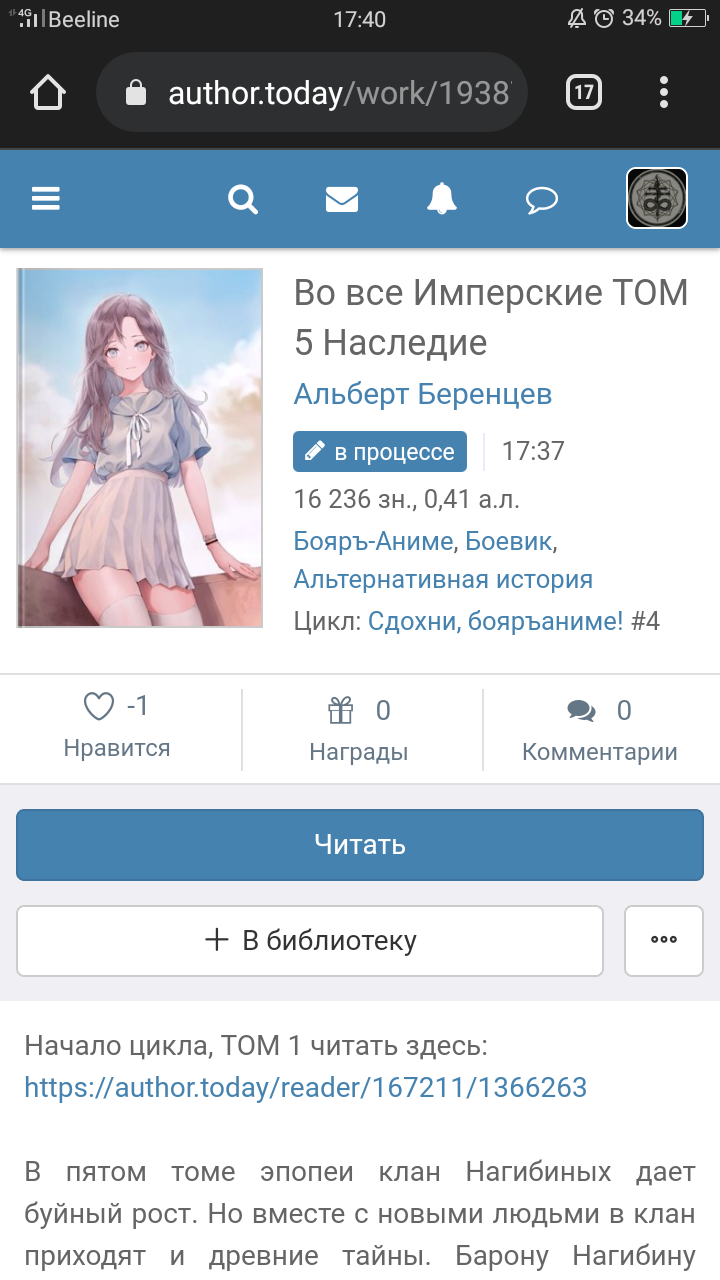Open site search magnifier
Viewport: 720px width, 1280px height.
[242, 199]
